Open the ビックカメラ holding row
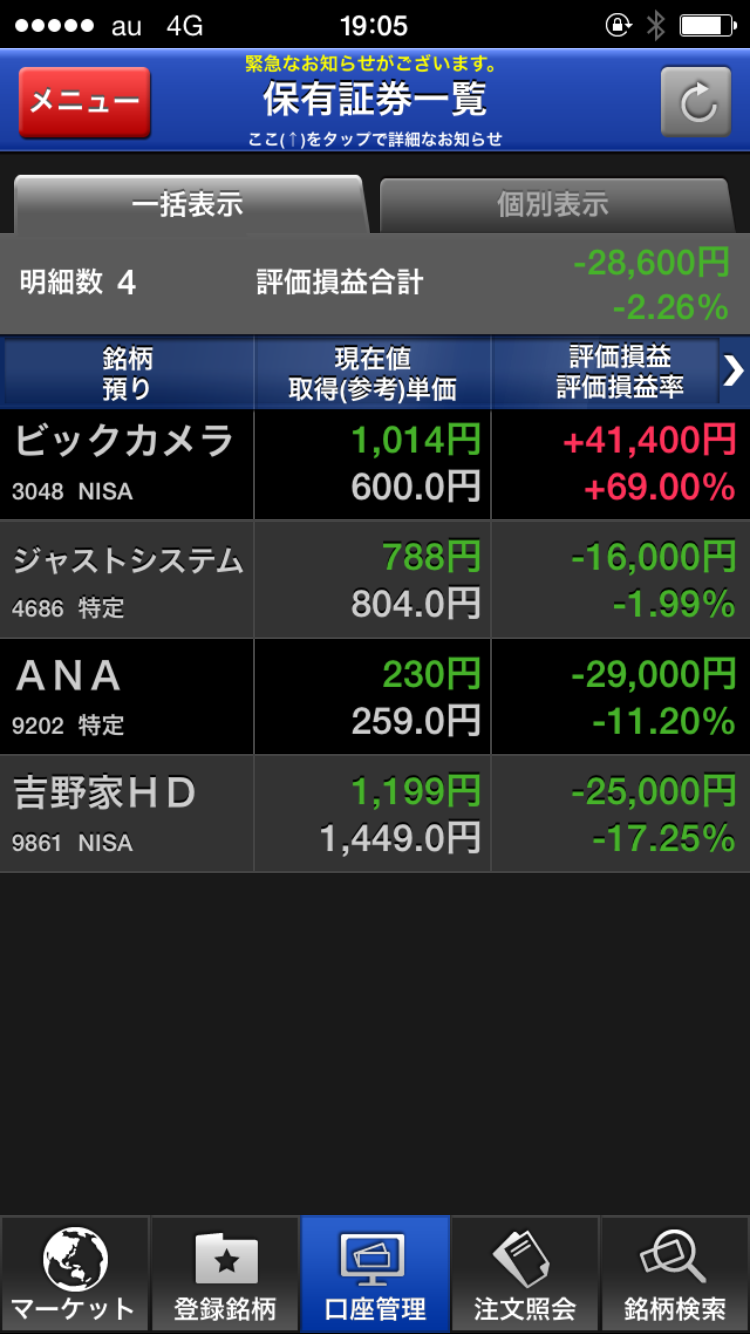This screenshot has height=1334, width=750. coord(375,464)
